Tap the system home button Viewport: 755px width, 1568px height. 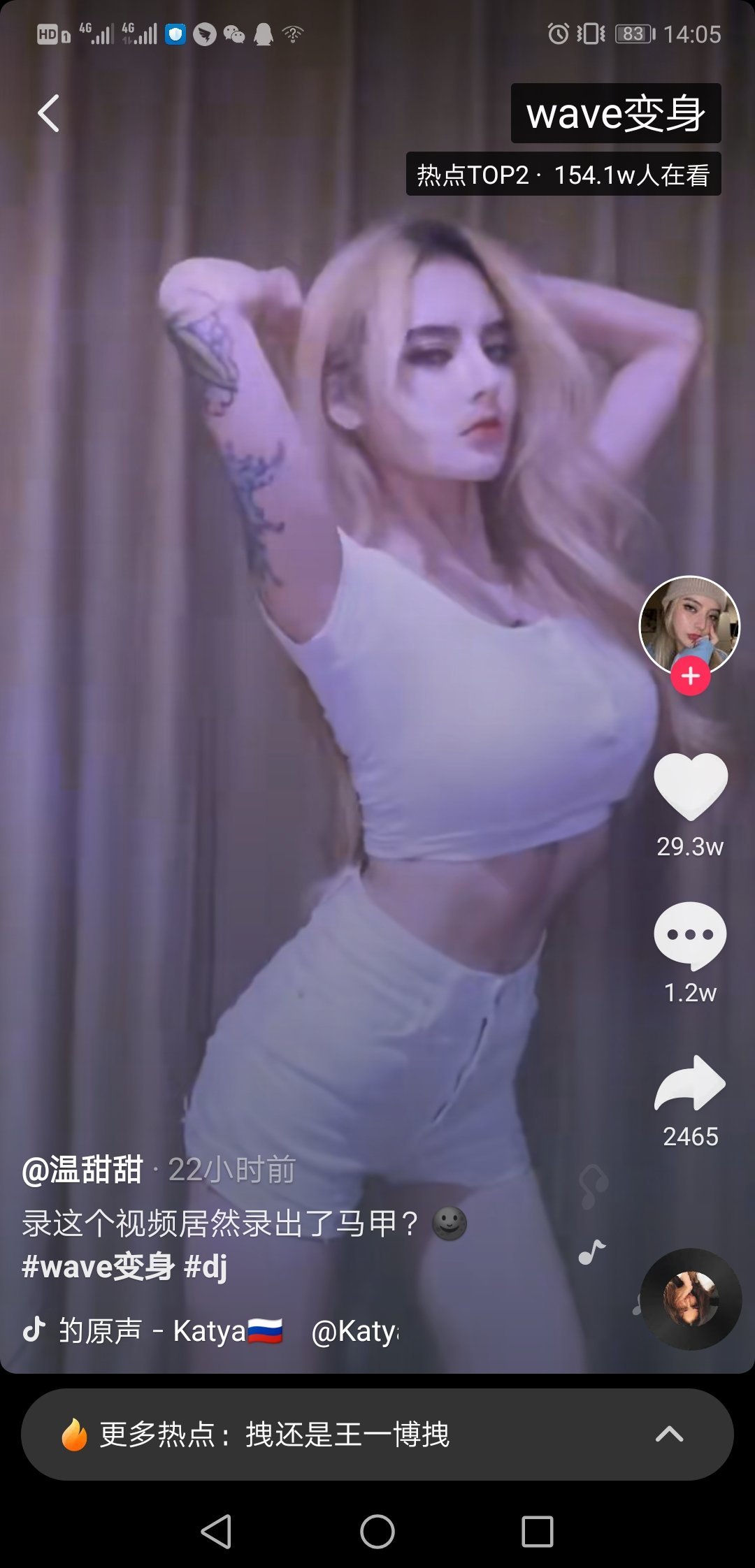tap(377, 1532)
